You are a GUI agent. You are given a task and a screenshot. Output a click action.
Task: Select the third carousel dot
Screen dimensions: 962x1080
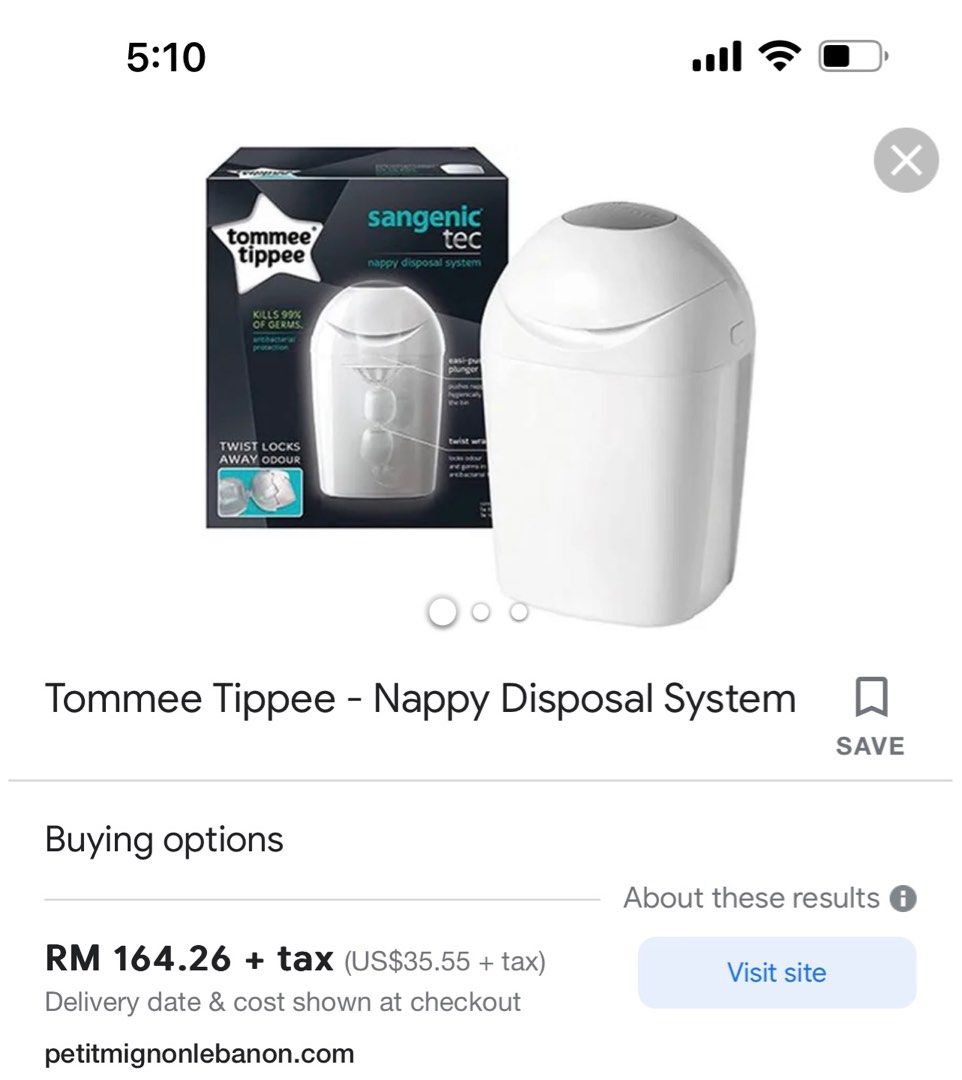tap(519, 611)
